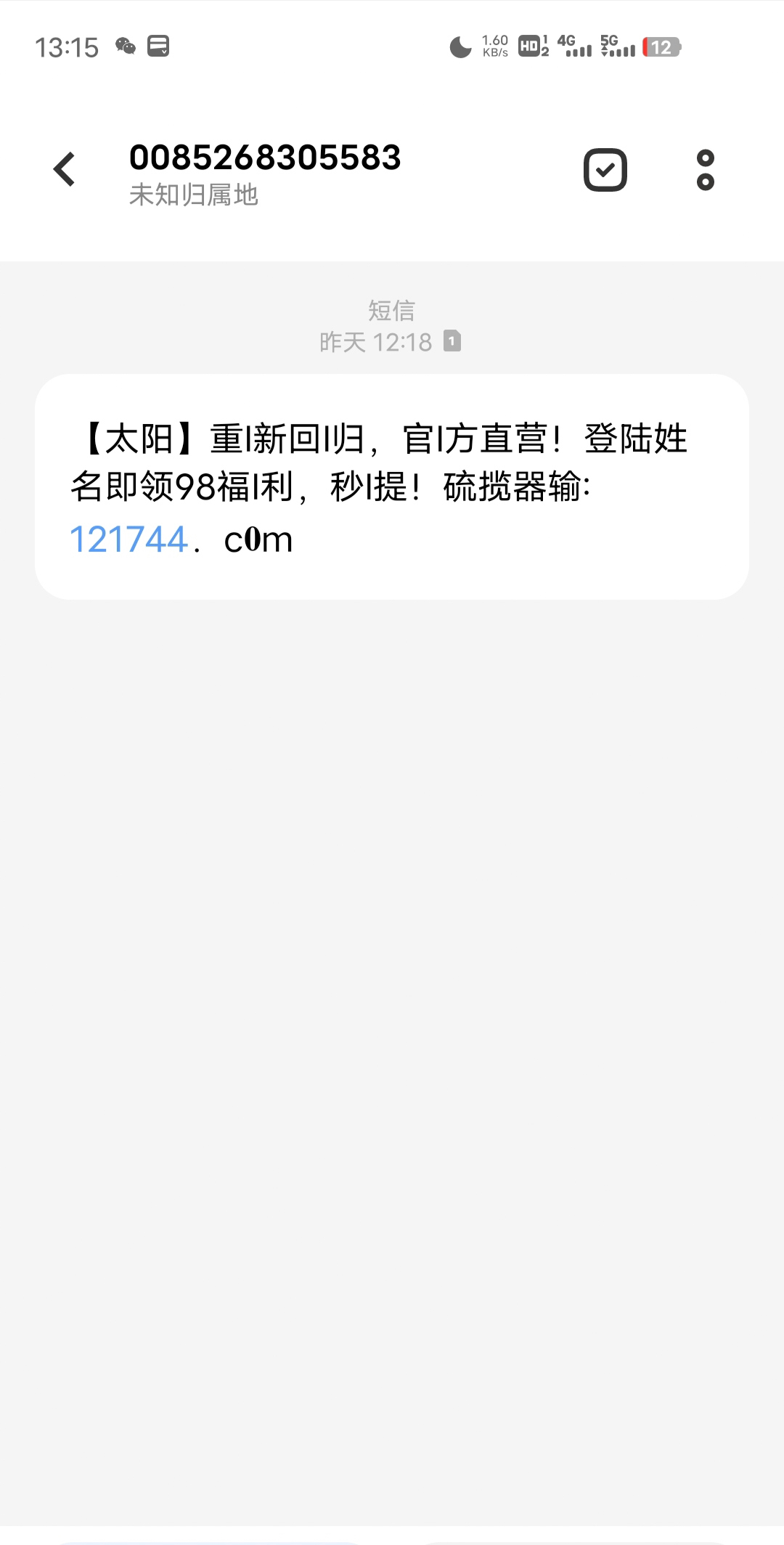
Task: Open the three-dot overflow menu
Action: 705,170
